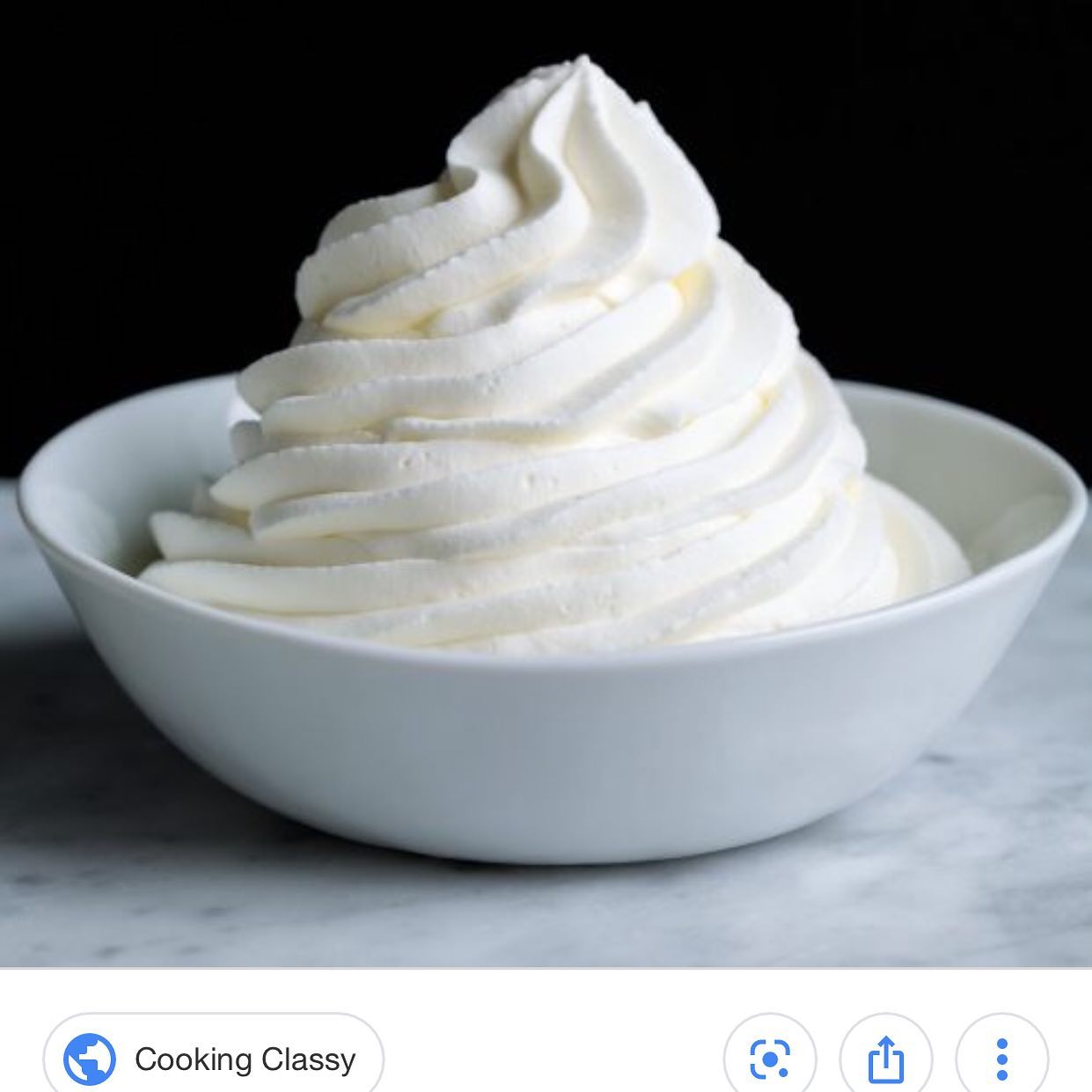Image resolution: width=1092 pixels, height=1092 pixels.
Task: Search this image with Lens
Action: pos(769,1059)
